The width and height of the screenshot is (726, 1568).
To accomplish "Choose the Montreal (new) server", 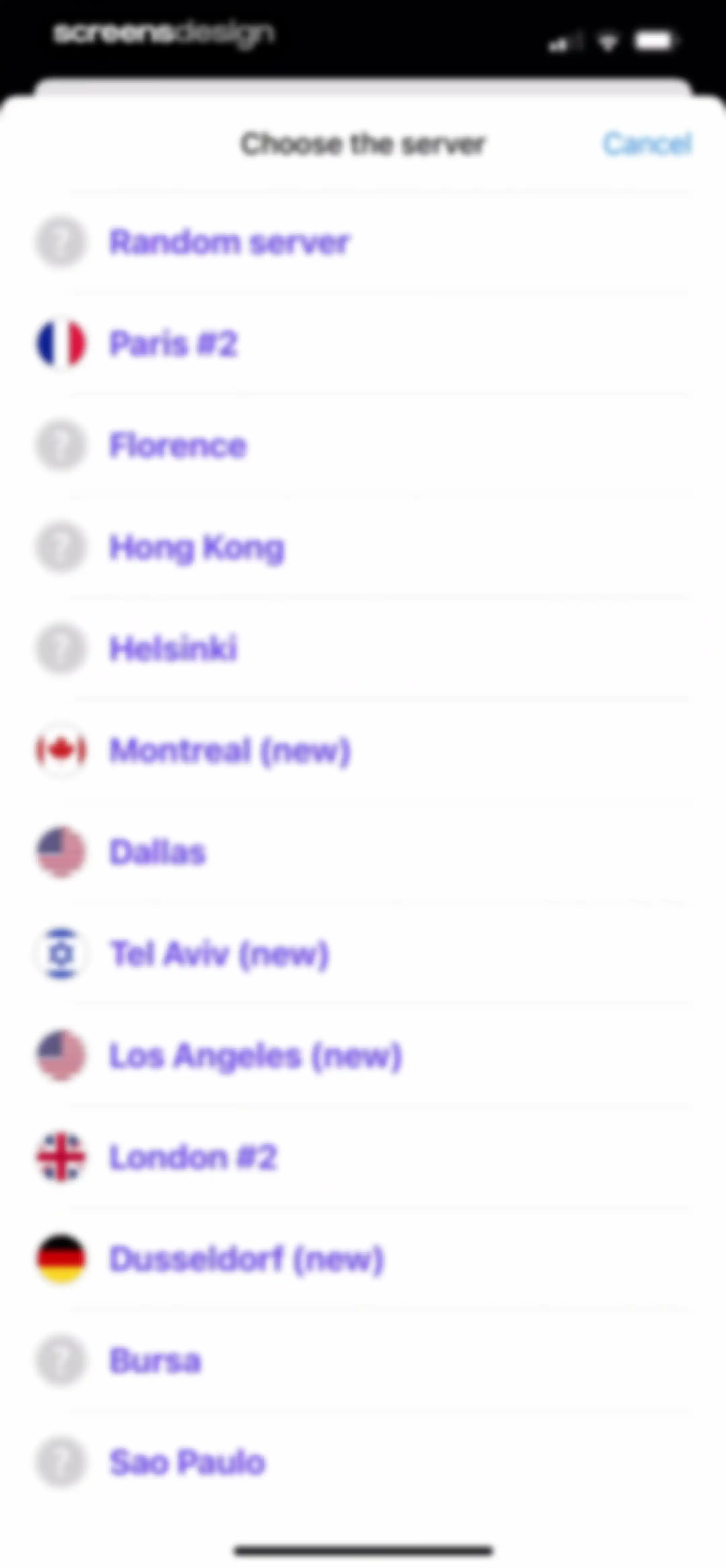I will coord(363,750).
